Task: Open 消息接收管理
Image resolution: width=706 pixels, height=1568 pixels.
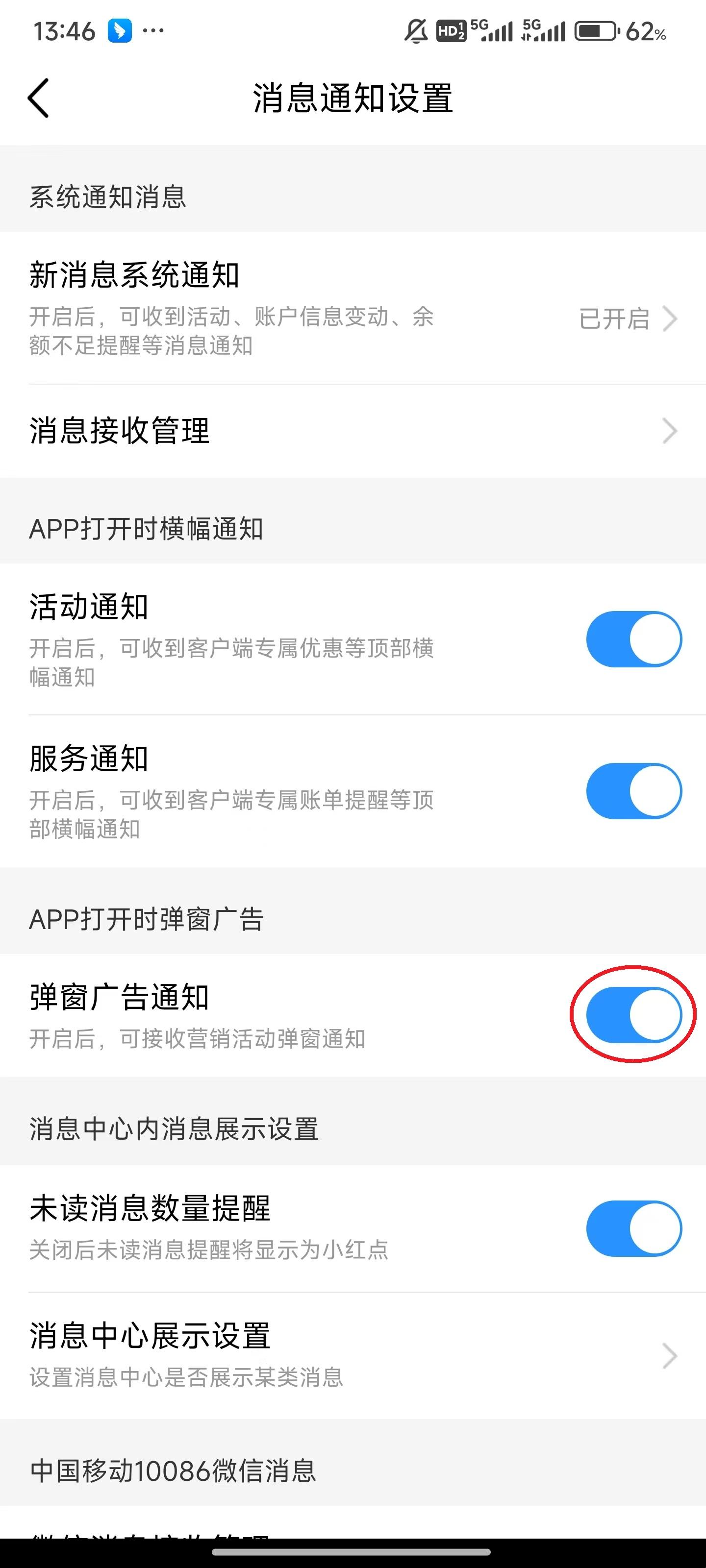Action: [x=353, y=431]
